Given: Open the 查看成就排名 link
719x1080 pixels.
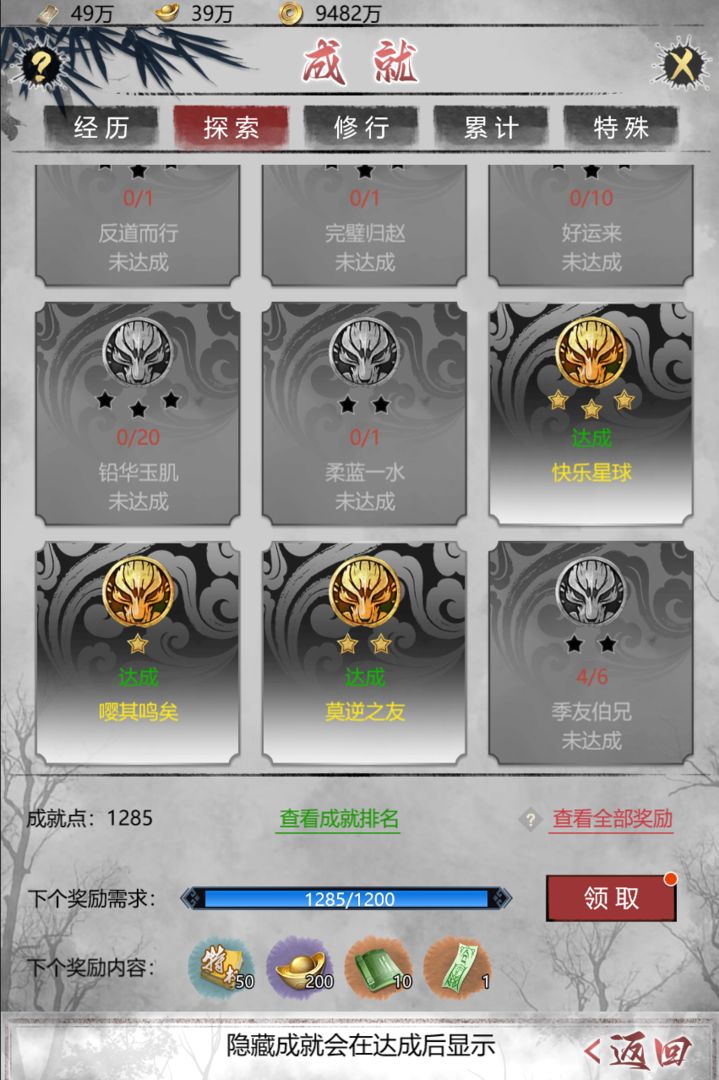Looking at the screenshot, I should (x=338, y=819).
